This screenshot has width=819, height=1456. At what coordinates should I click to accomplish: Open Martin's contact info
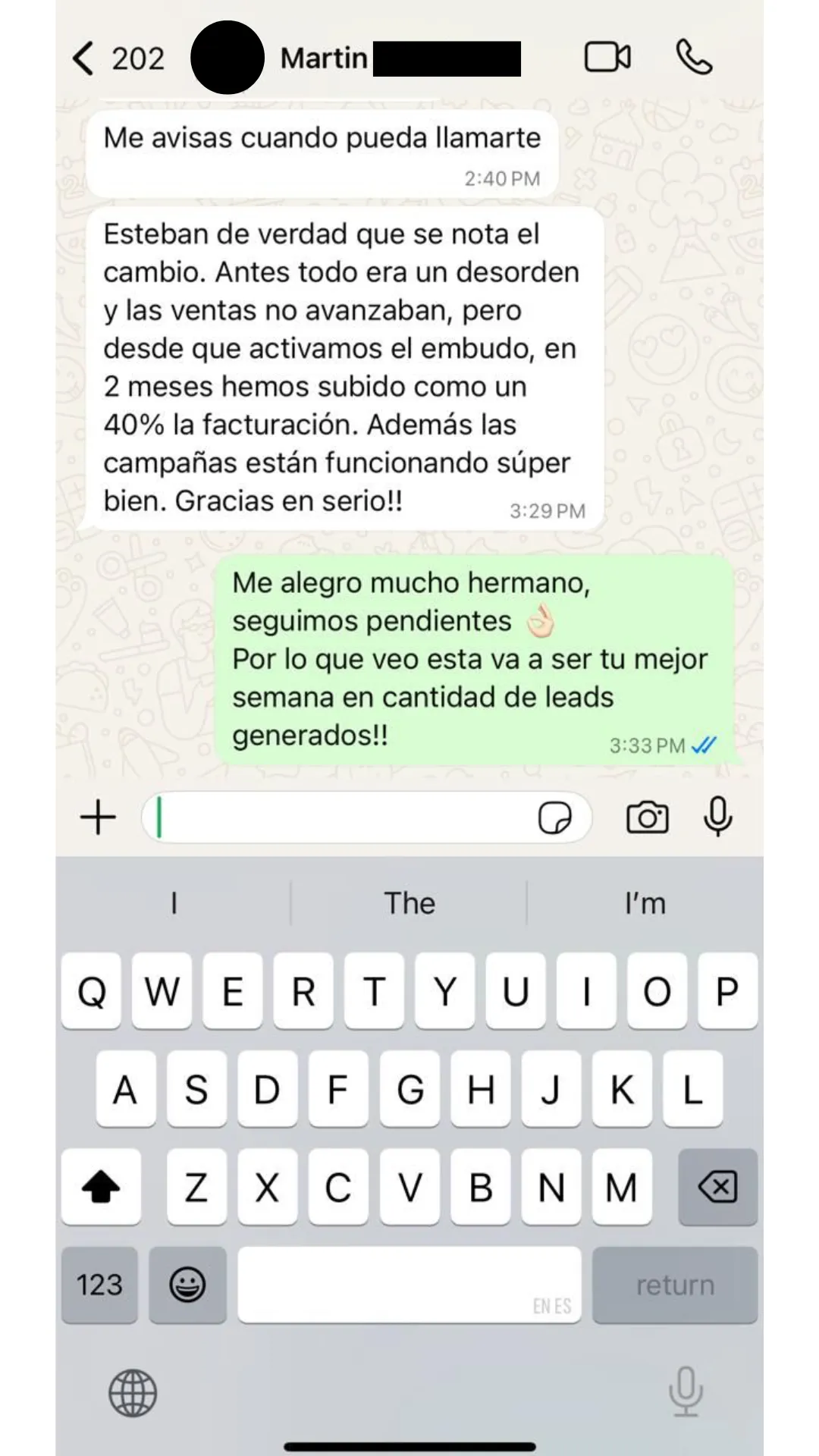[x=324, y=58]
